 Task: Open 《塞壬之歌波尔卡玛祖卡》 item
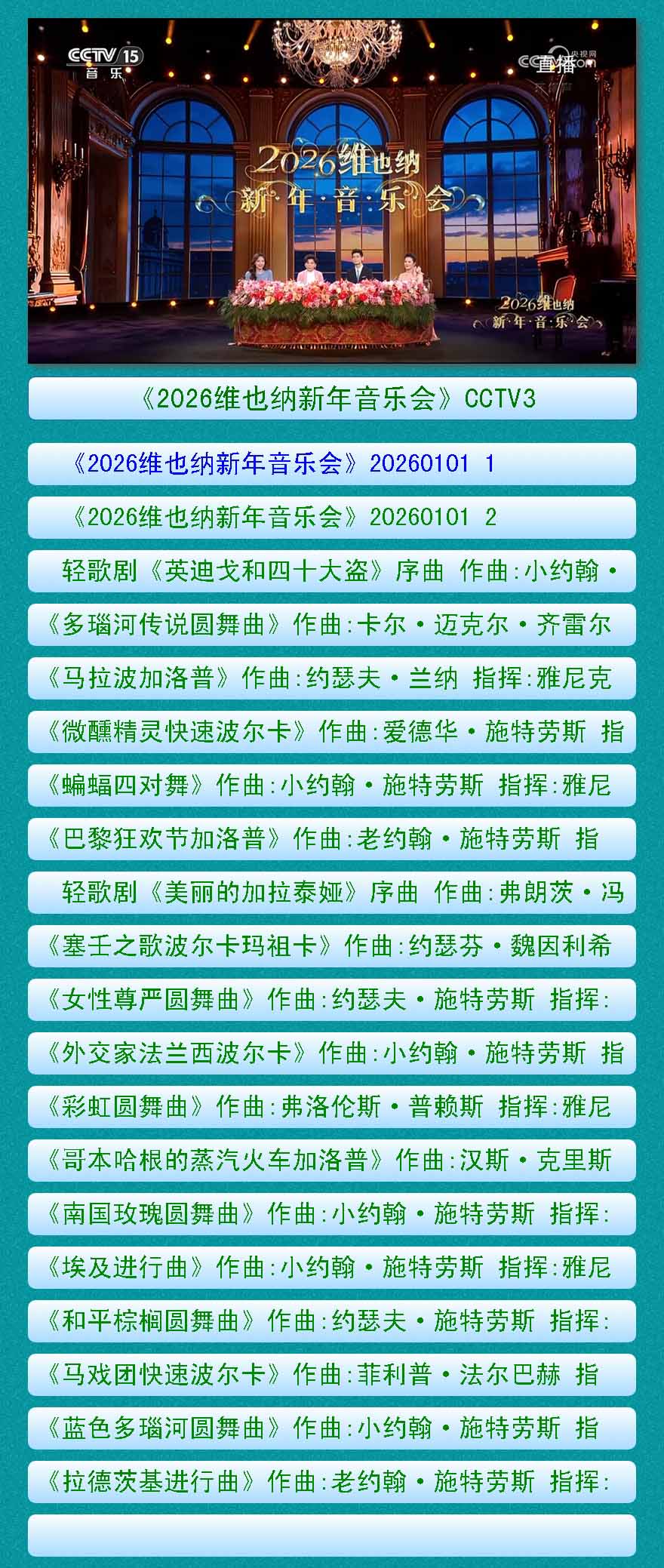(x=332, y=946)
